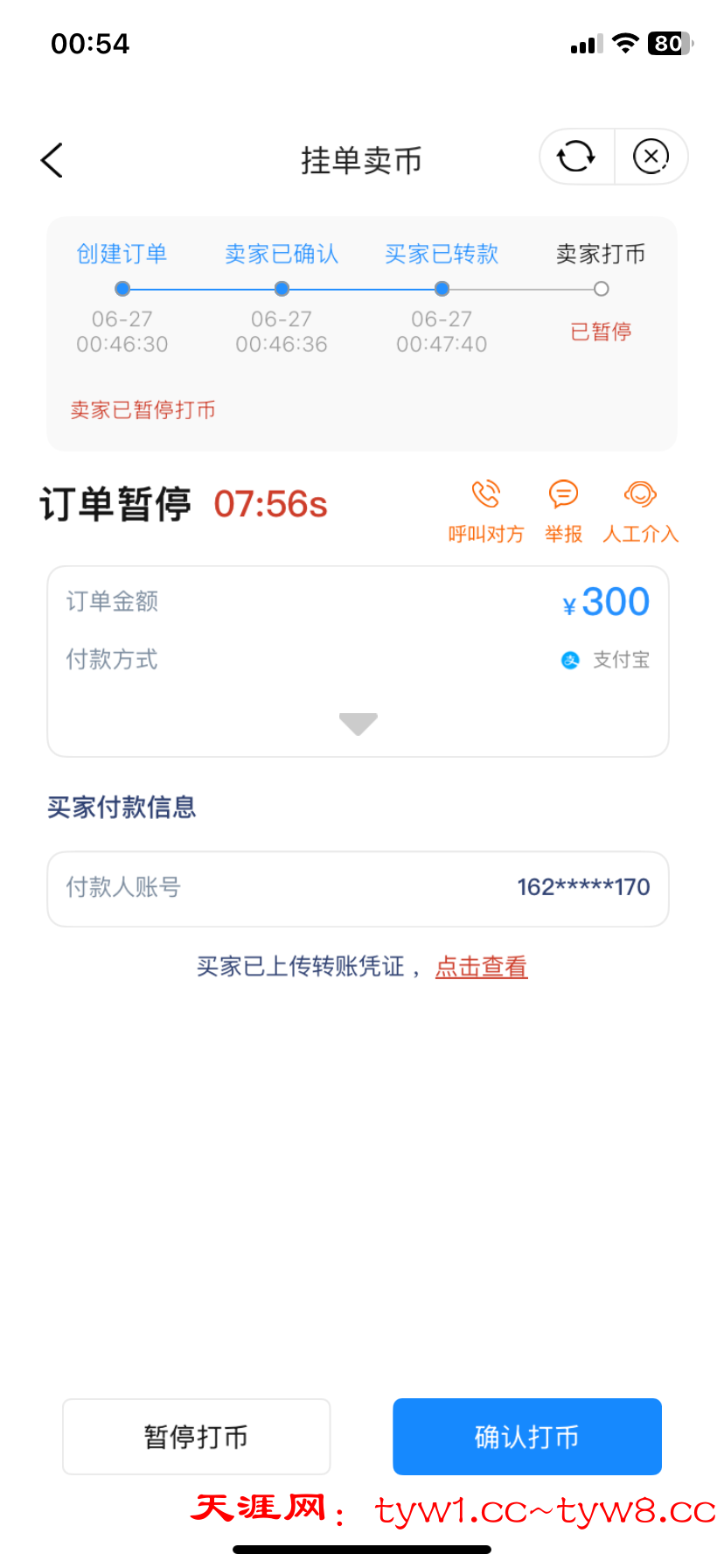This screenshot has height=1568, width=724.
Task: Call the other party (呼叫对方)
Action: pyautogui.click(x=486, y=510)
